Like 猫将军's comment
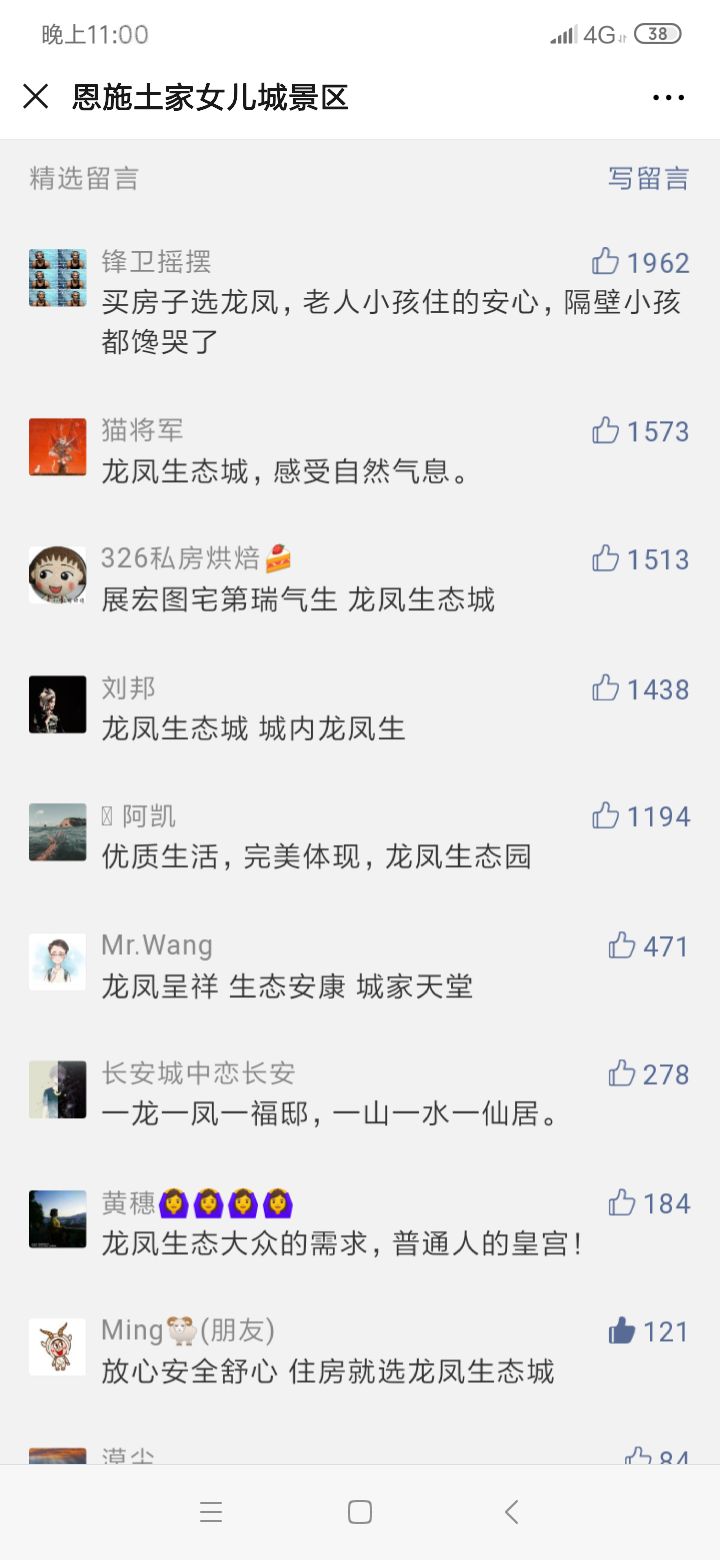 tap(606, 431)
